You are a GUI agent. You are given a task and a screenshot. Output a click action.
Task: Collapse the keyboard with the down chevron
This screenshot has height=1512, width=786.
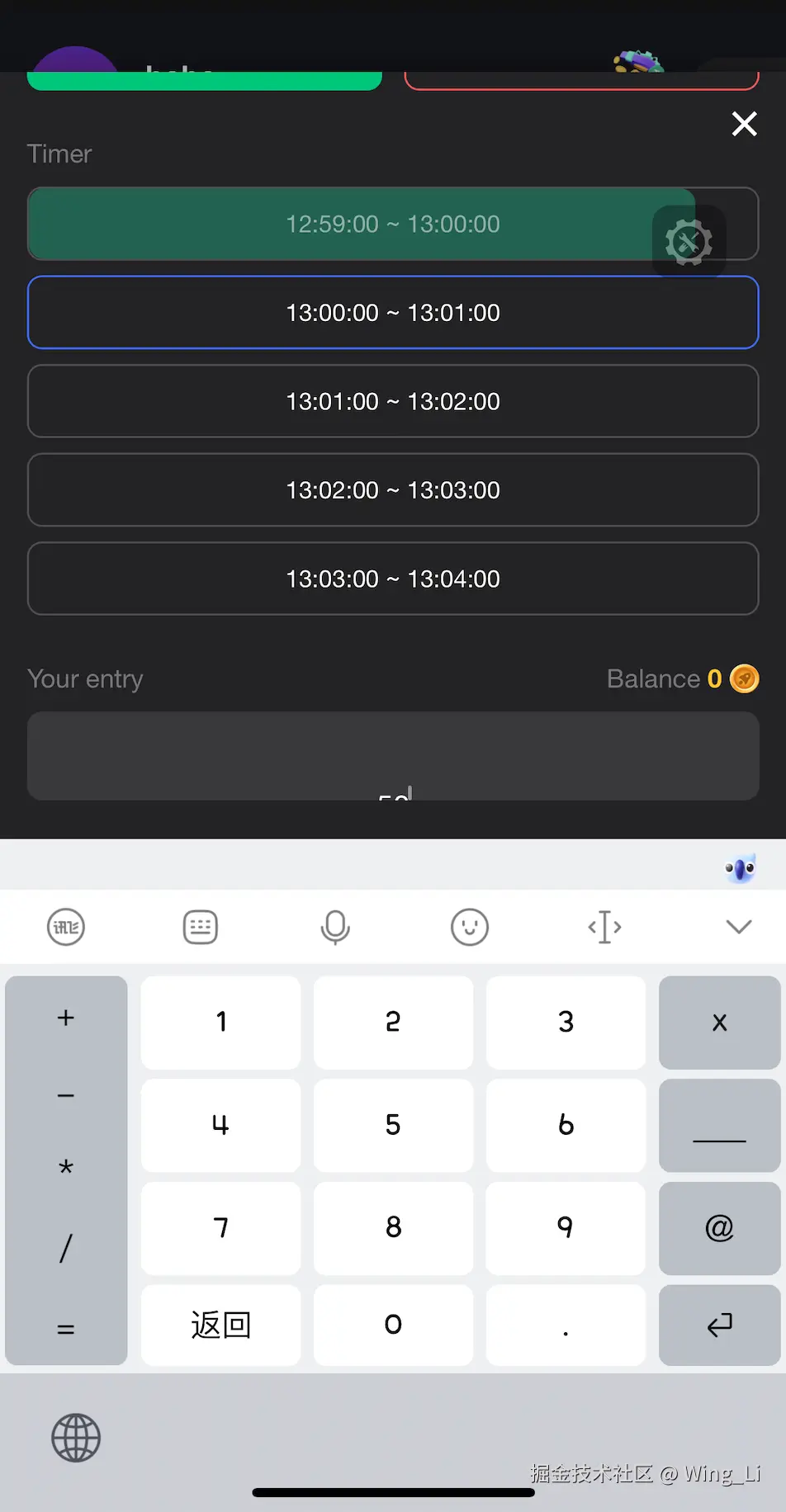click(x=738, y=927)
